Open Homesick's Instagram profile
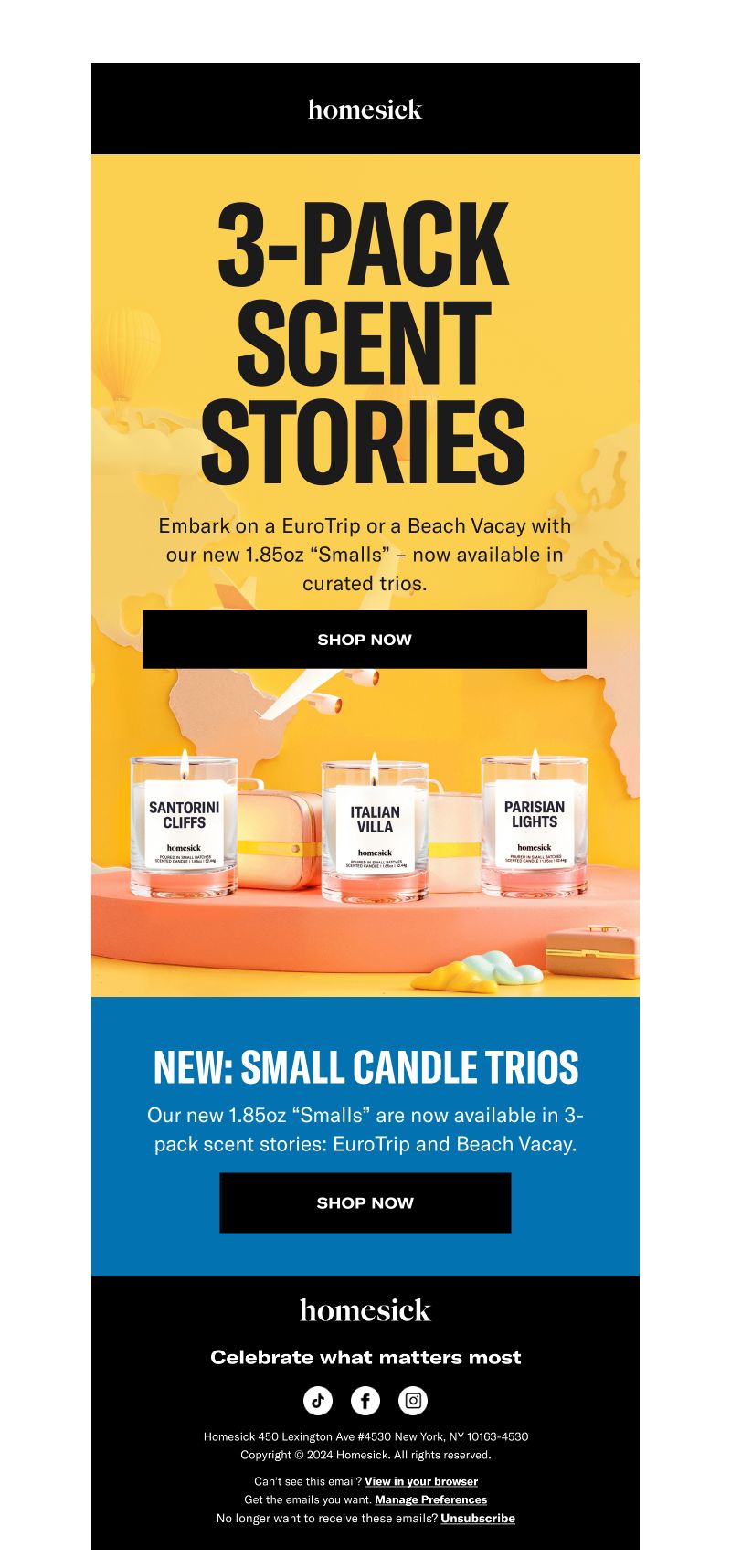Image resolution: width=731 pixels, height=1568 pixels. (x=413, y=1400)
